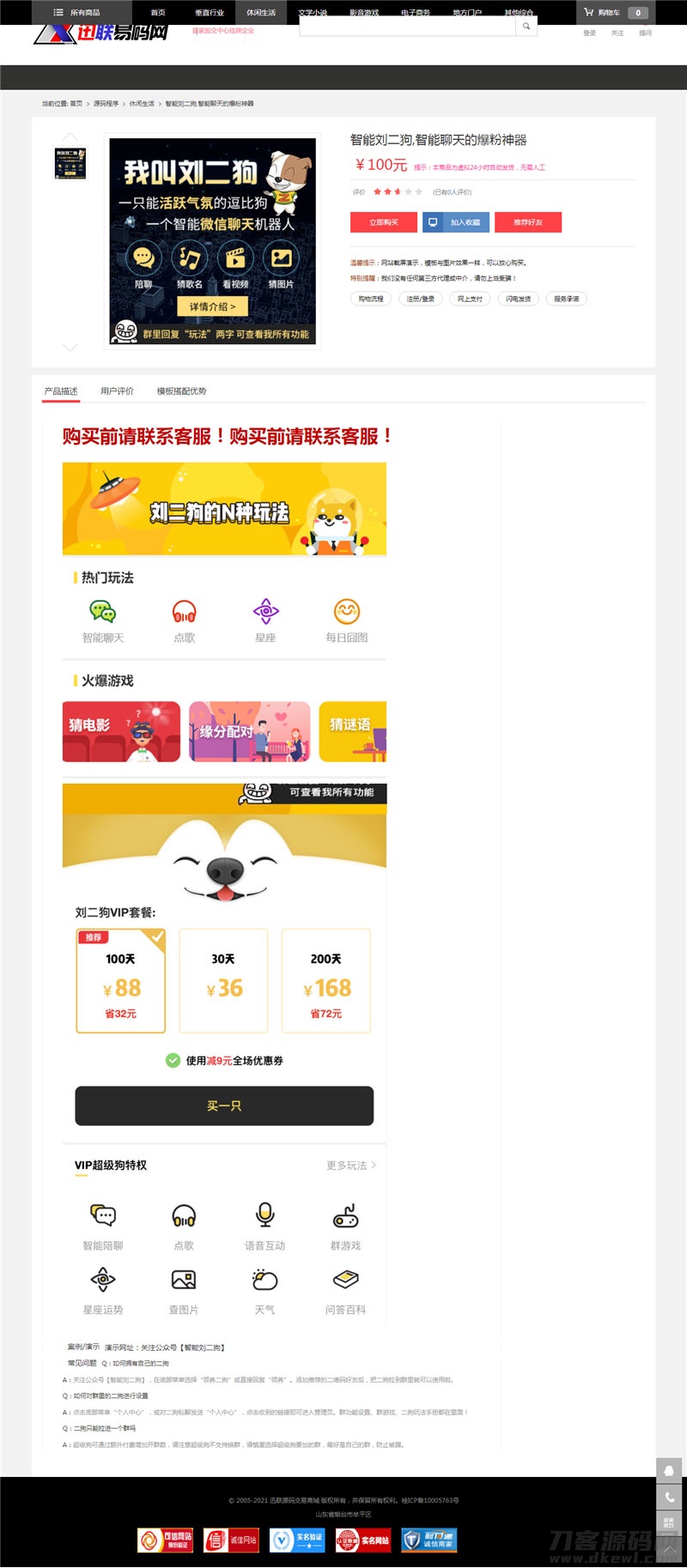Viewport: 687px width, 1568px height.
Task: Click the 立即购买 buy now button
Action: [x=381, y=222]
